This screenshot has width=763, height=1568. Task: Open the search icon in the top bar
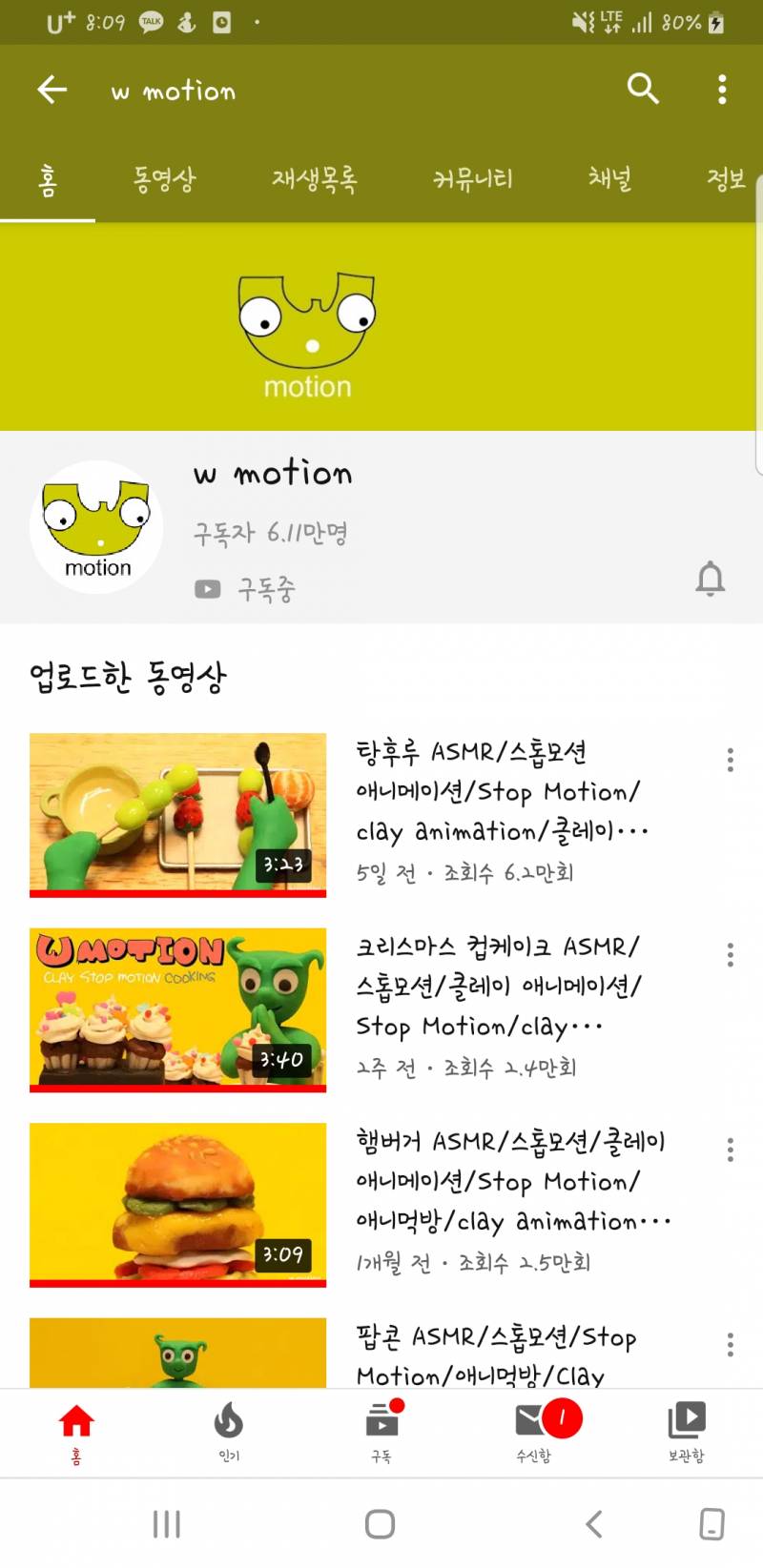pos(643,89)
